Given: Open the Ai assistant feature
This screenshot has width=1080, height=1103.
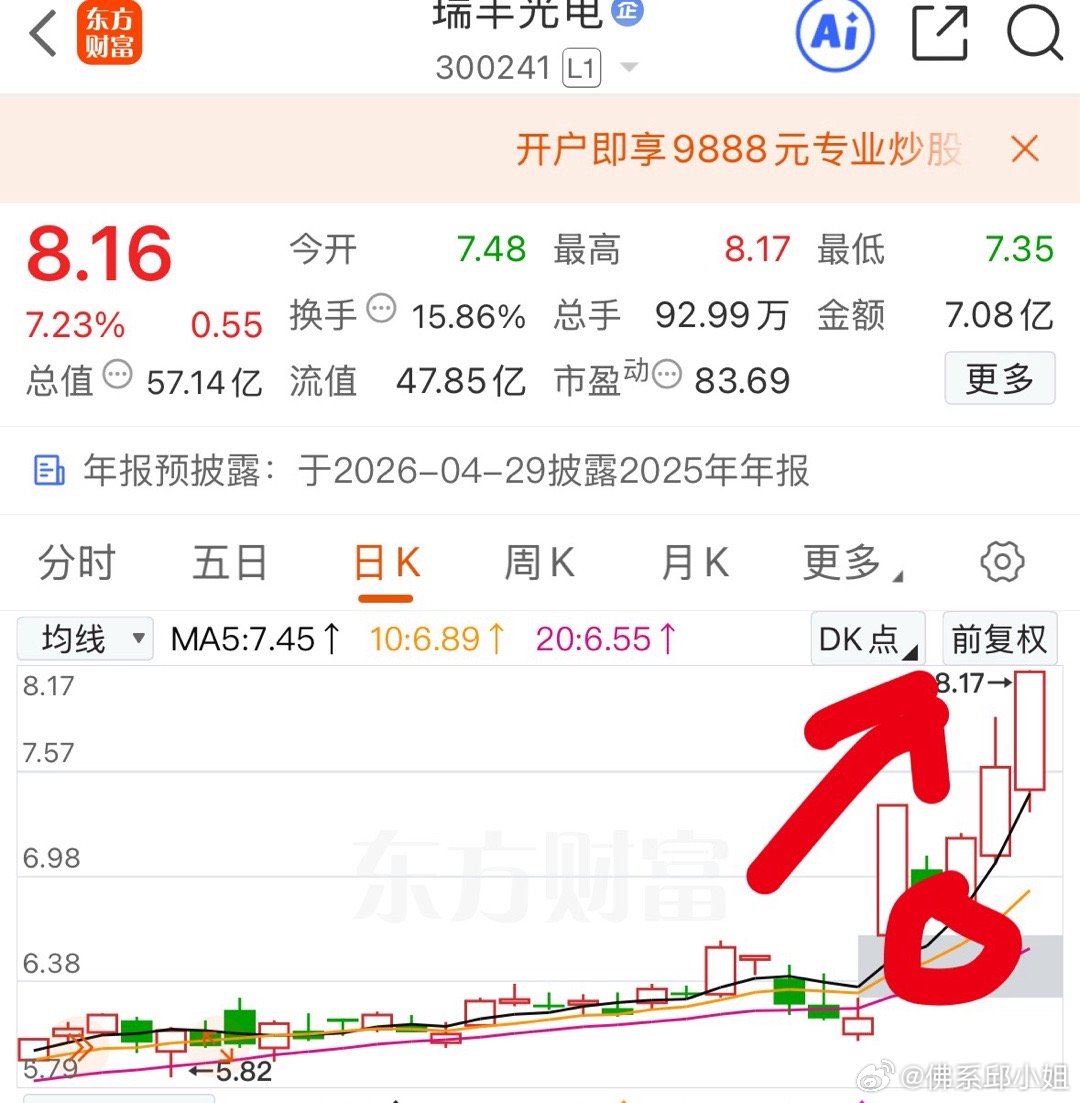Looking at the screenshot, I should 835,35.
